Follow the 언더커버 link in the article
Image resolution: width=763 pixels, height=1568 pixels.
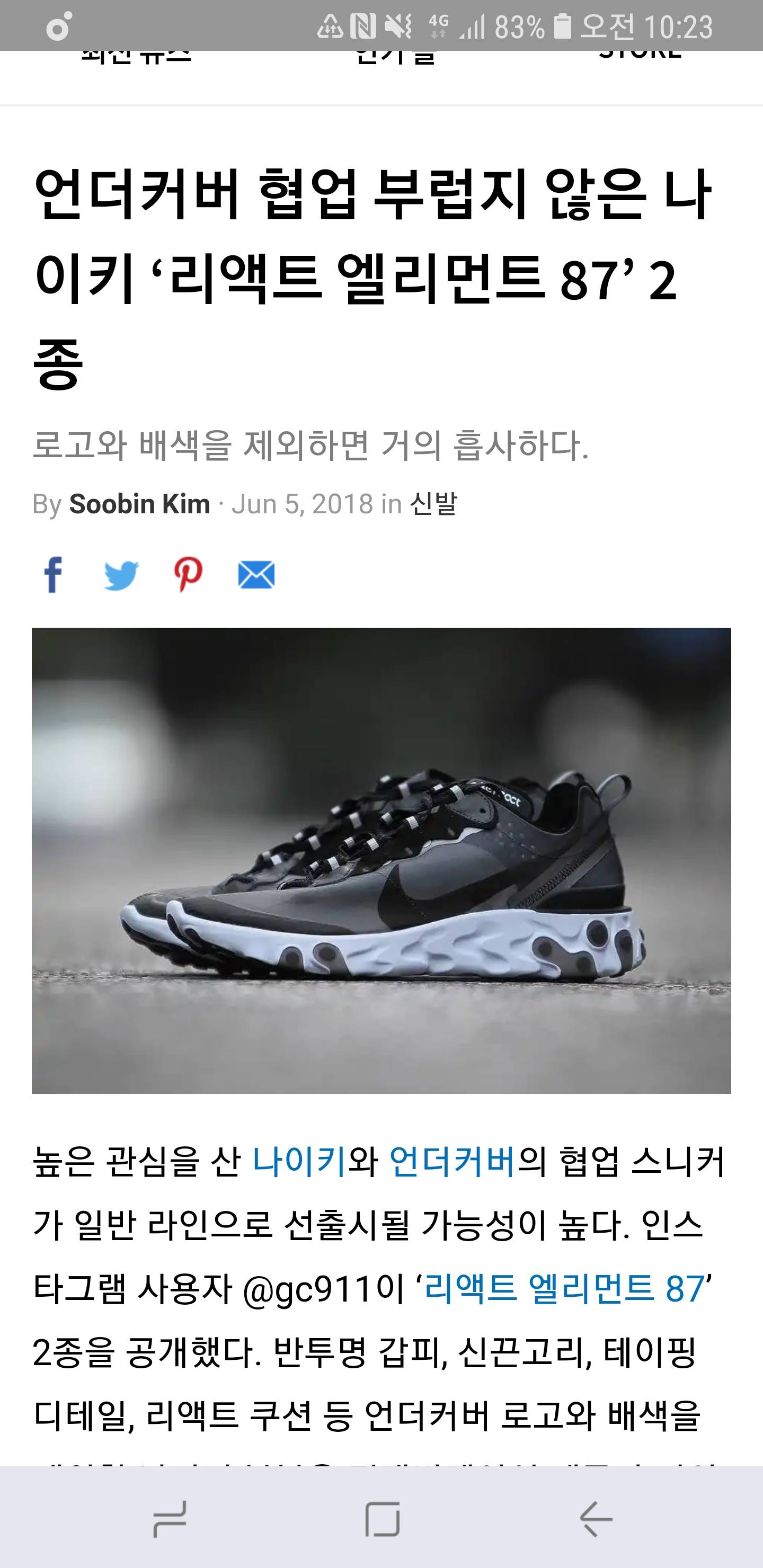tap(452, 1161)
